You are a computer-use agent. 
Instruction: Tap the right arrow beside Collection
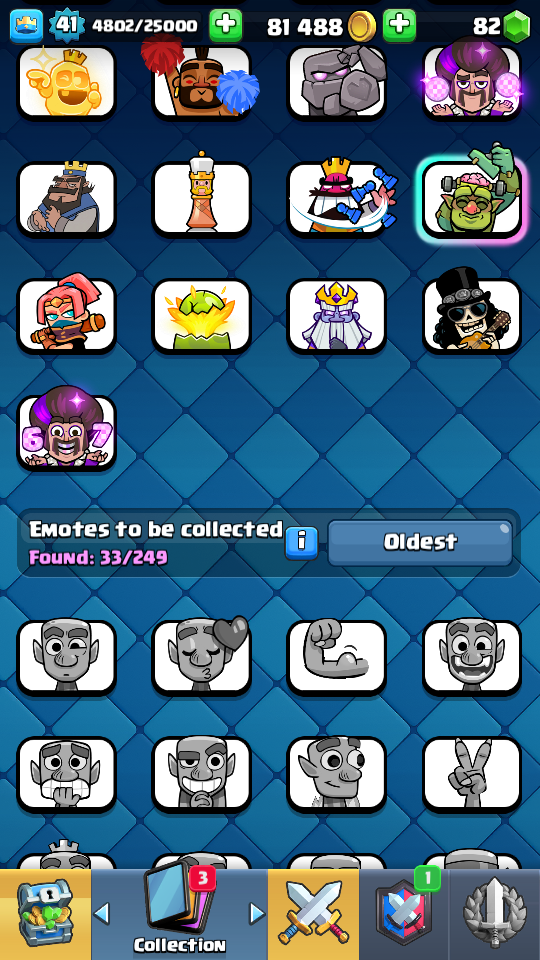click(257, 913)
